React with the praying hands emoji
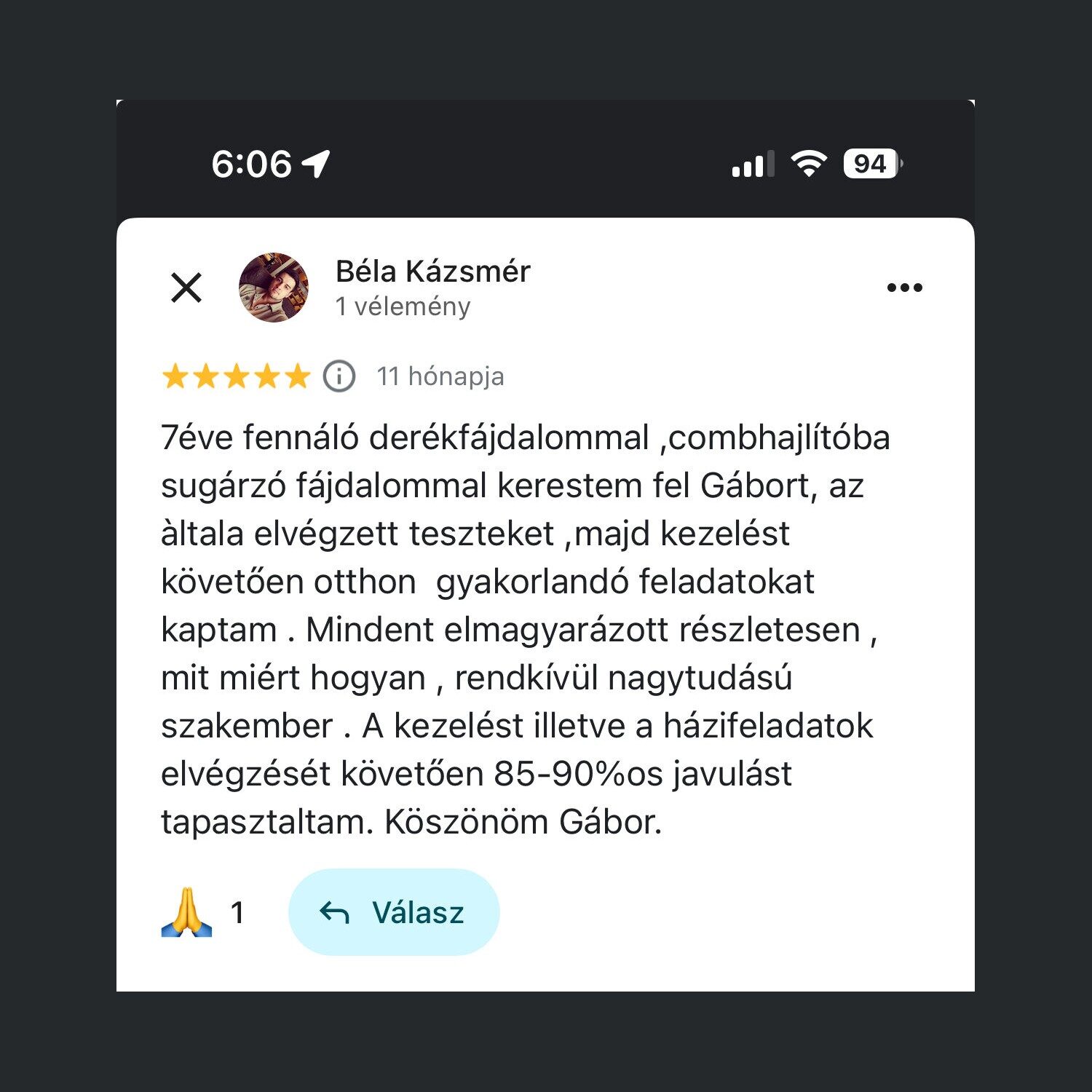 187,912
